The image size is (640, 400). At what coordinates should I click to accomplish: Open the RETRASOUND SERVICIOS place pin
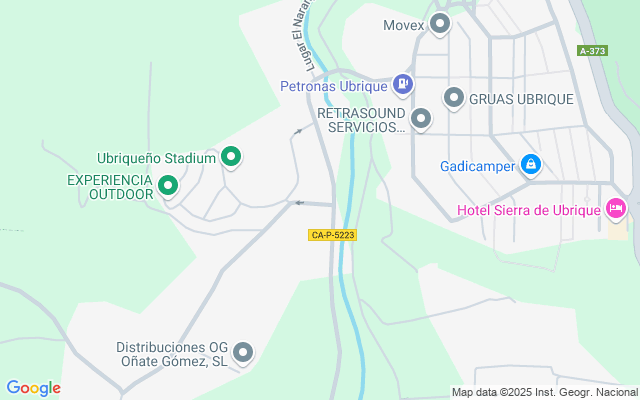(421, 119)
